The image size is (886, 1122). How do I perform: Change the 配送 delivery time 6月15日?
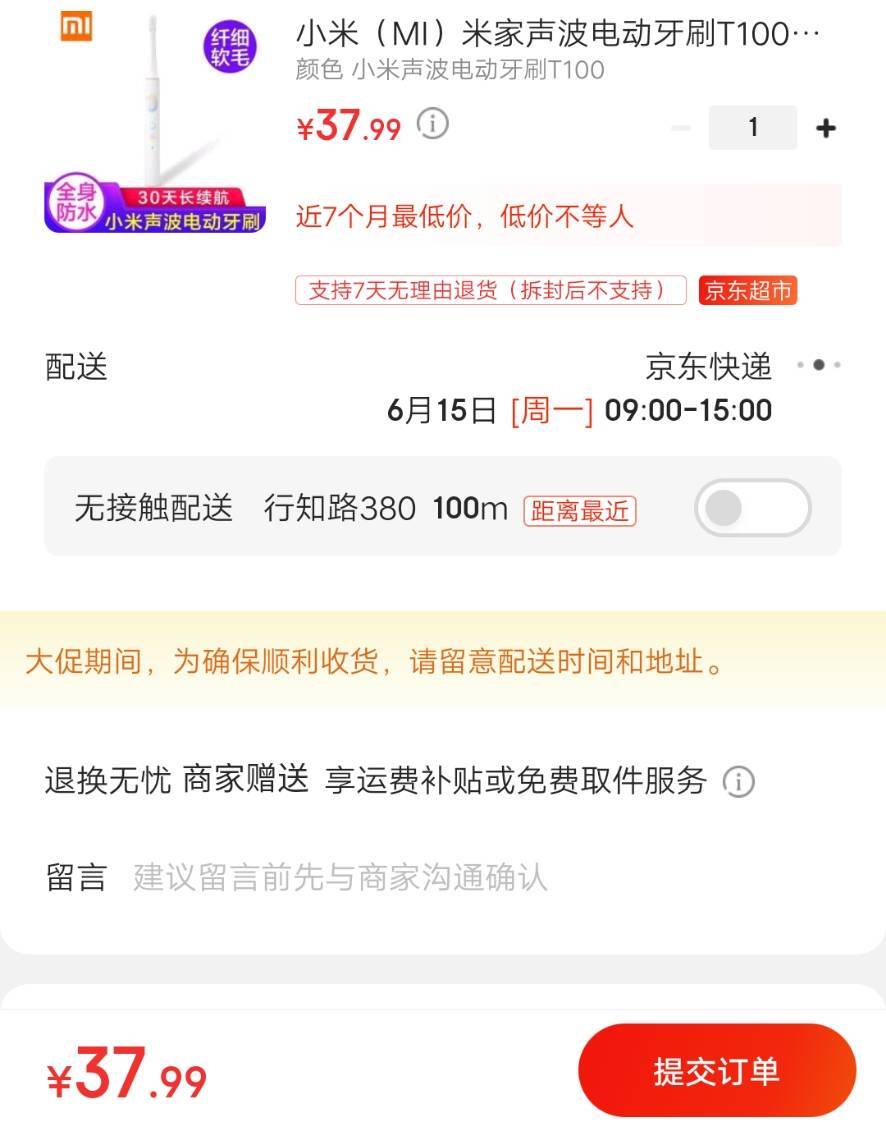[579, 410]
